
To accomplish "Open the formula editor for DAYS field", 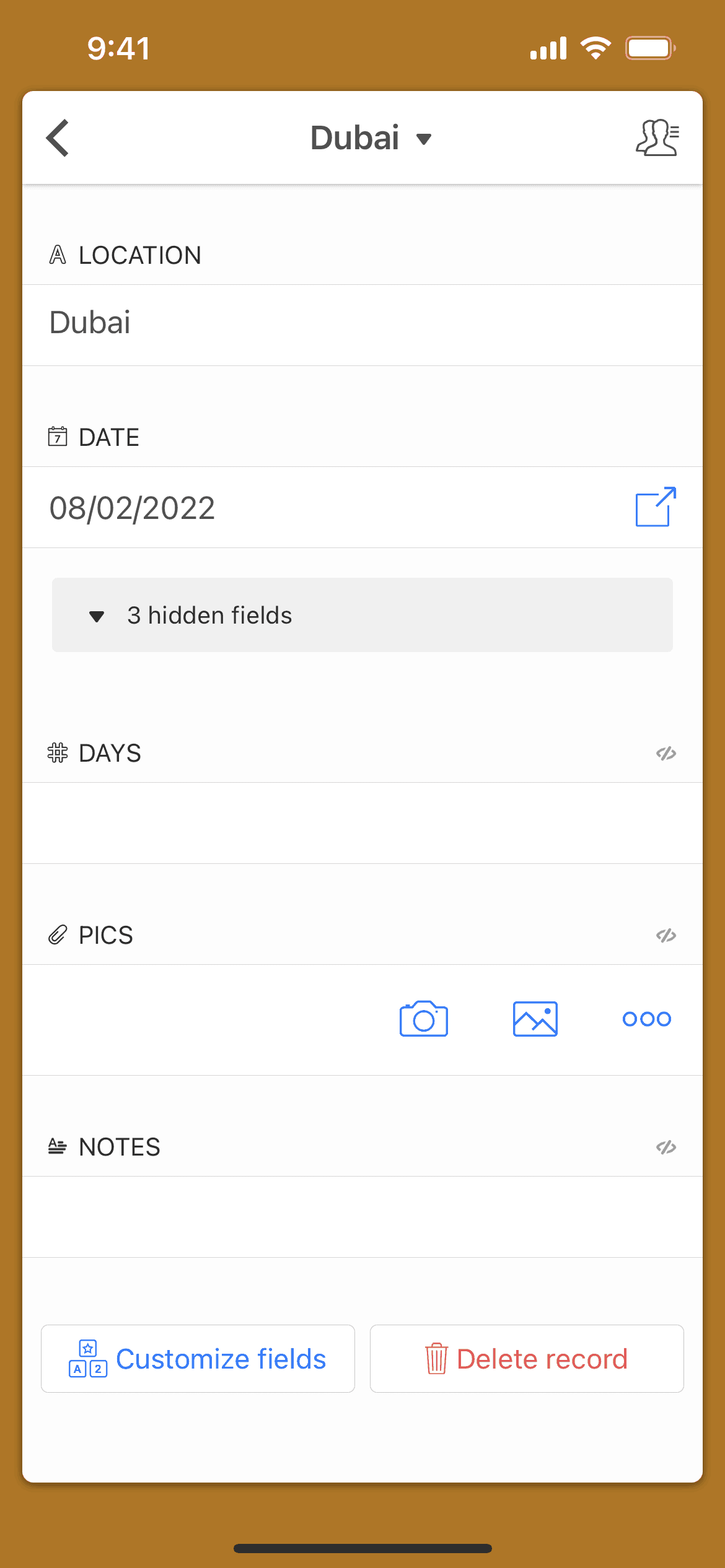I will (x=666, y=753).
